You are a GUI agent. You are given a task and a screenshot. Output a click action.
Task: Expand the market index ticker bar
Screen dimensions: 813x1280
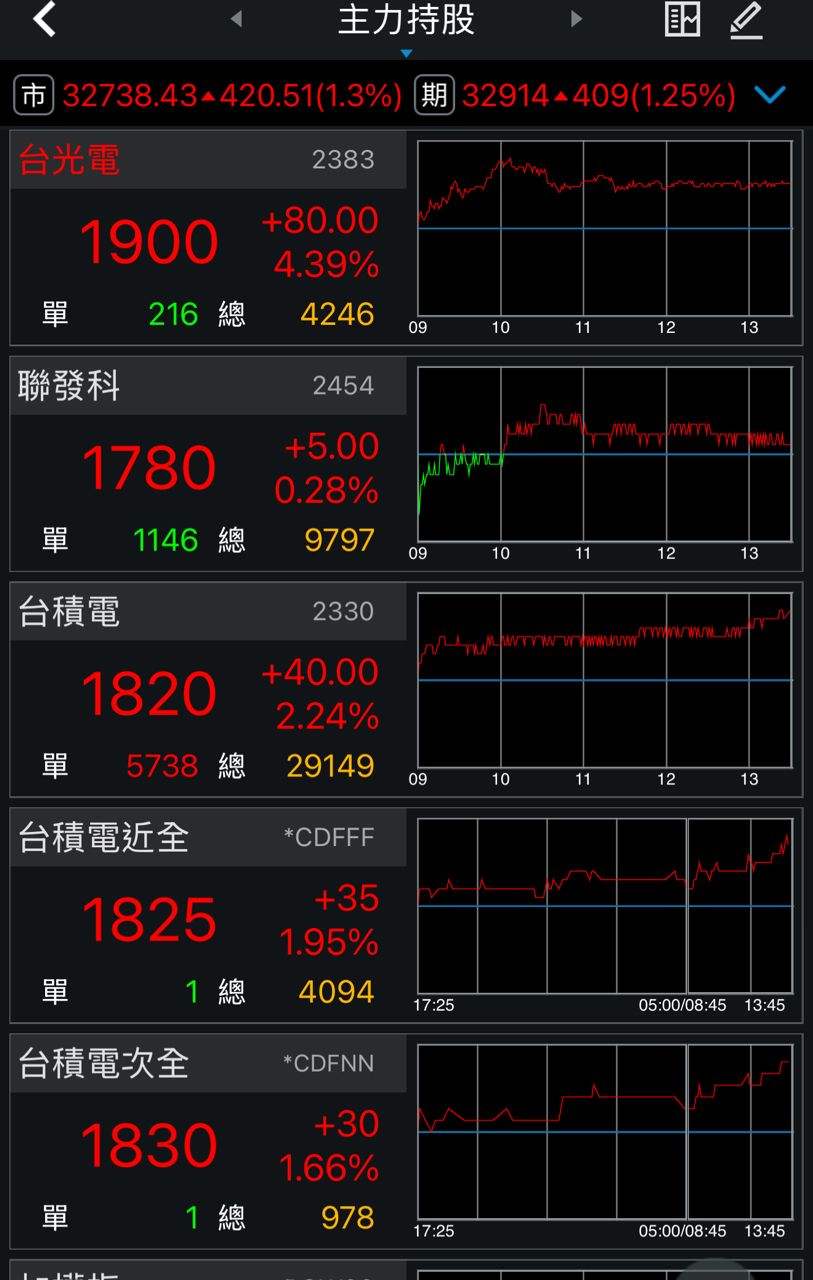pos(770,95)
